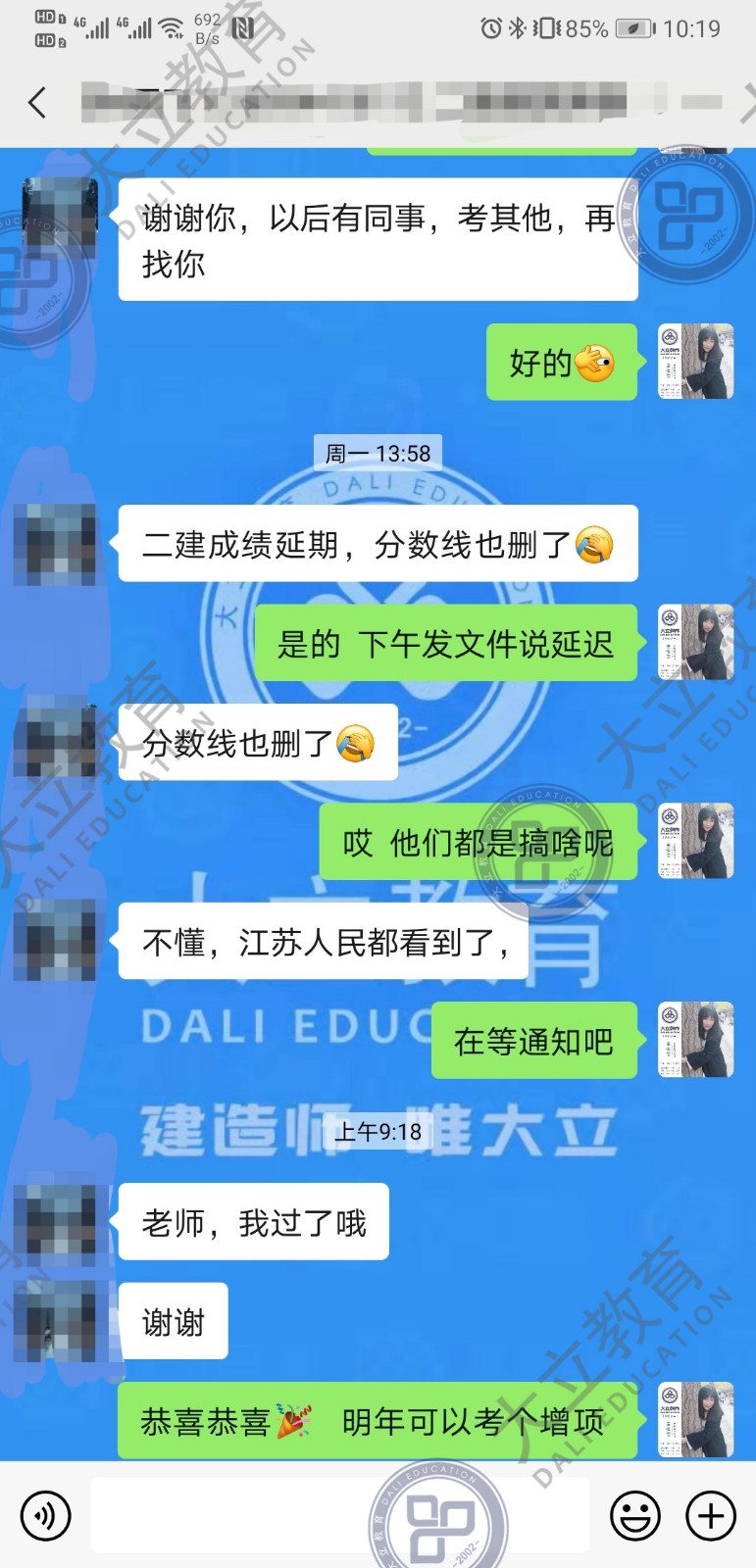
Task: Open profile avatar beside 在等通知吧
Action: [695, 1040]
